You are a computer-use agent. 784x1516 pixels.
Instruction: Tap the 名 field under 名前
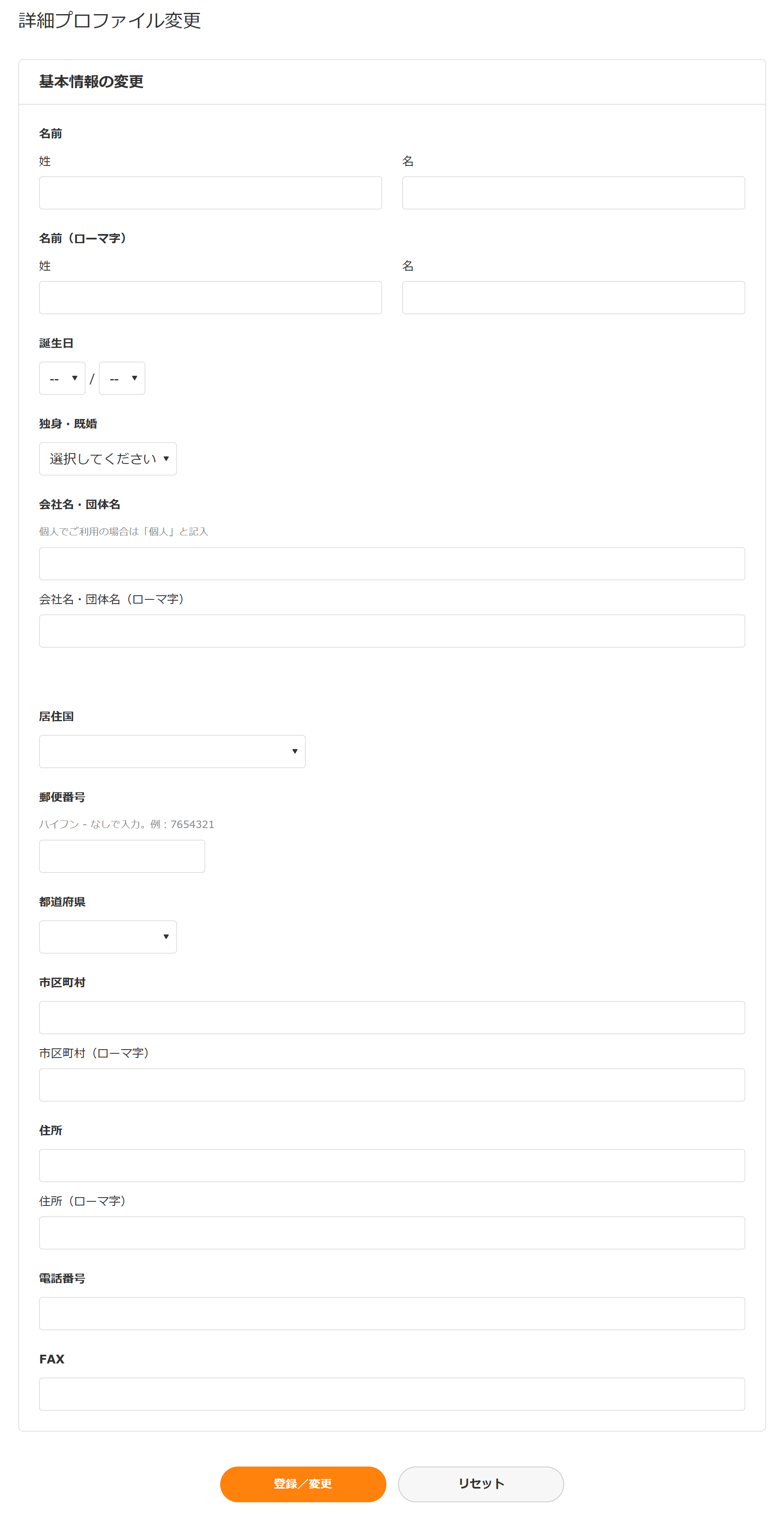pos(573,192)
